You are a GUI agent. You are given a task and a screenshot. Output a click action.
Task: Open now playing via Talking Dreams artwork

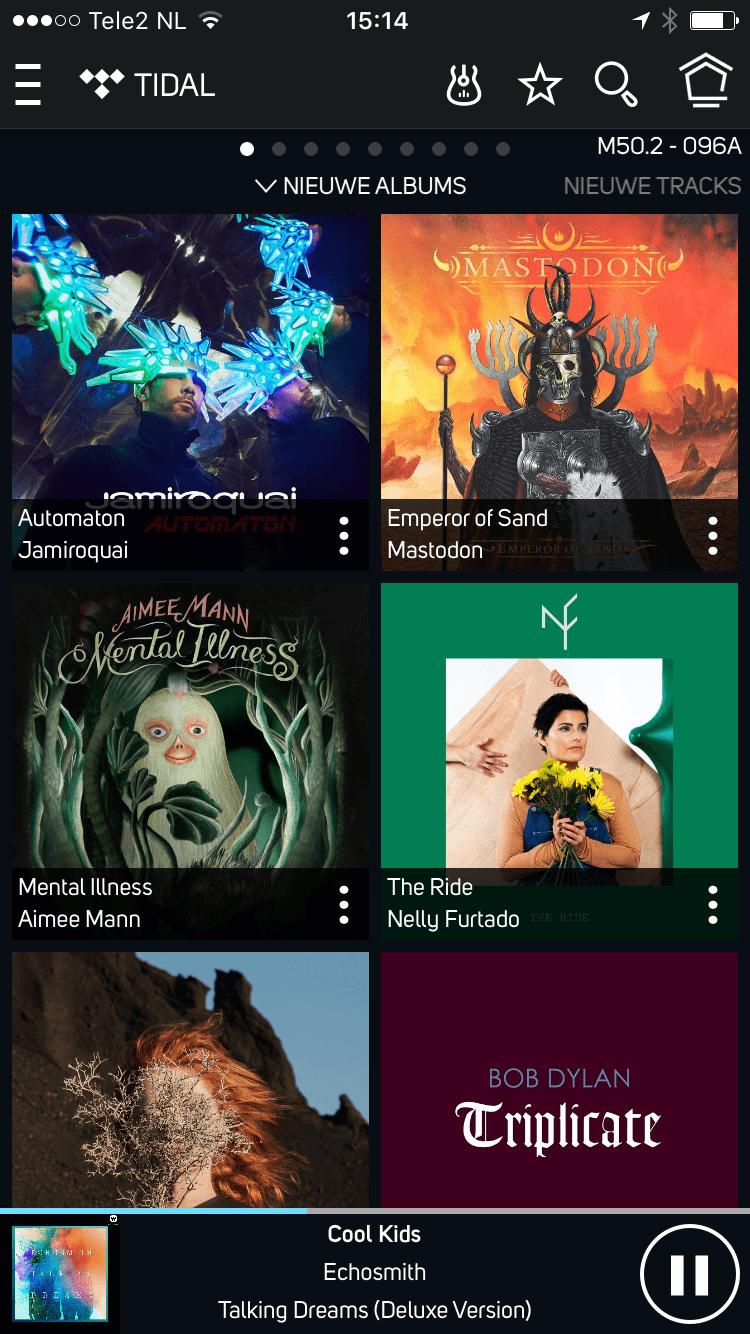[60, 1274]
